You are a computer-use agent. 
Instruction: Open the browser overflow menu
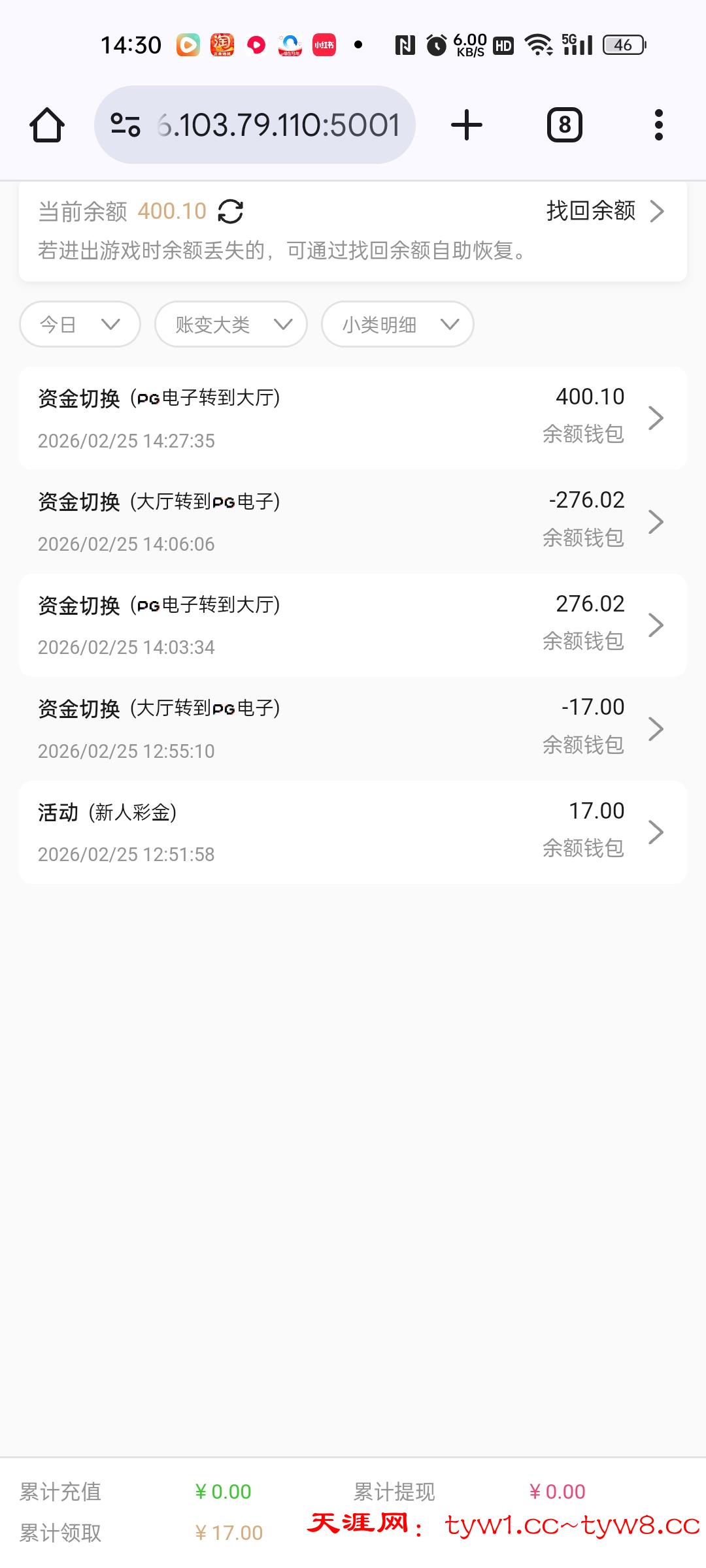658,125
